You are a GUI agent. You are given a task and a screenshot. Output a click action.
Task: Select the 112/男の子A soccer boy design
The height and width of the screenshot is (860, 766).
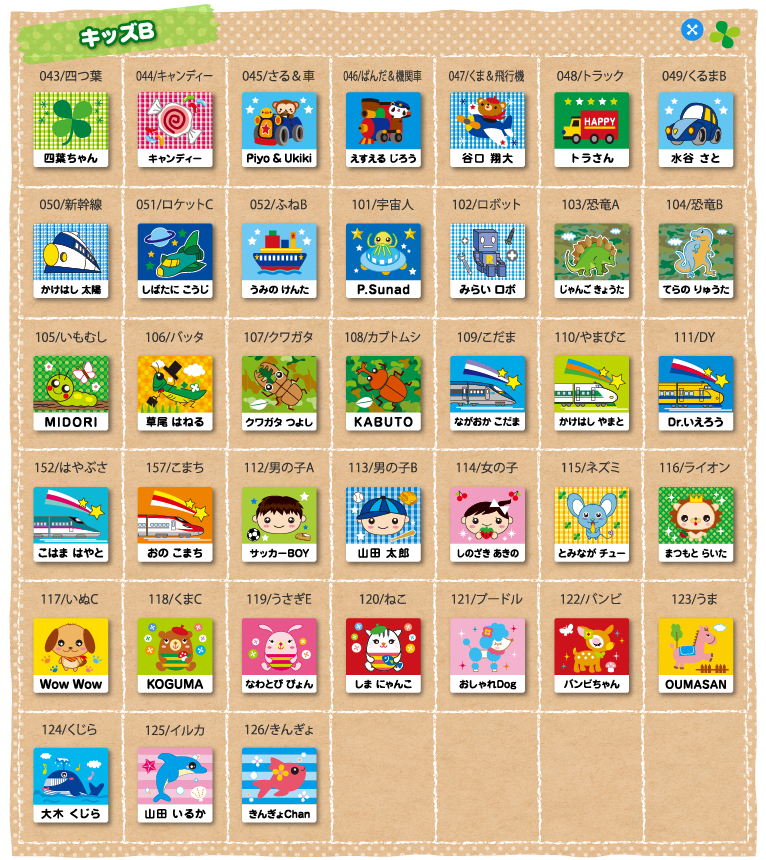pyautogui.click(x=279, y=524)
